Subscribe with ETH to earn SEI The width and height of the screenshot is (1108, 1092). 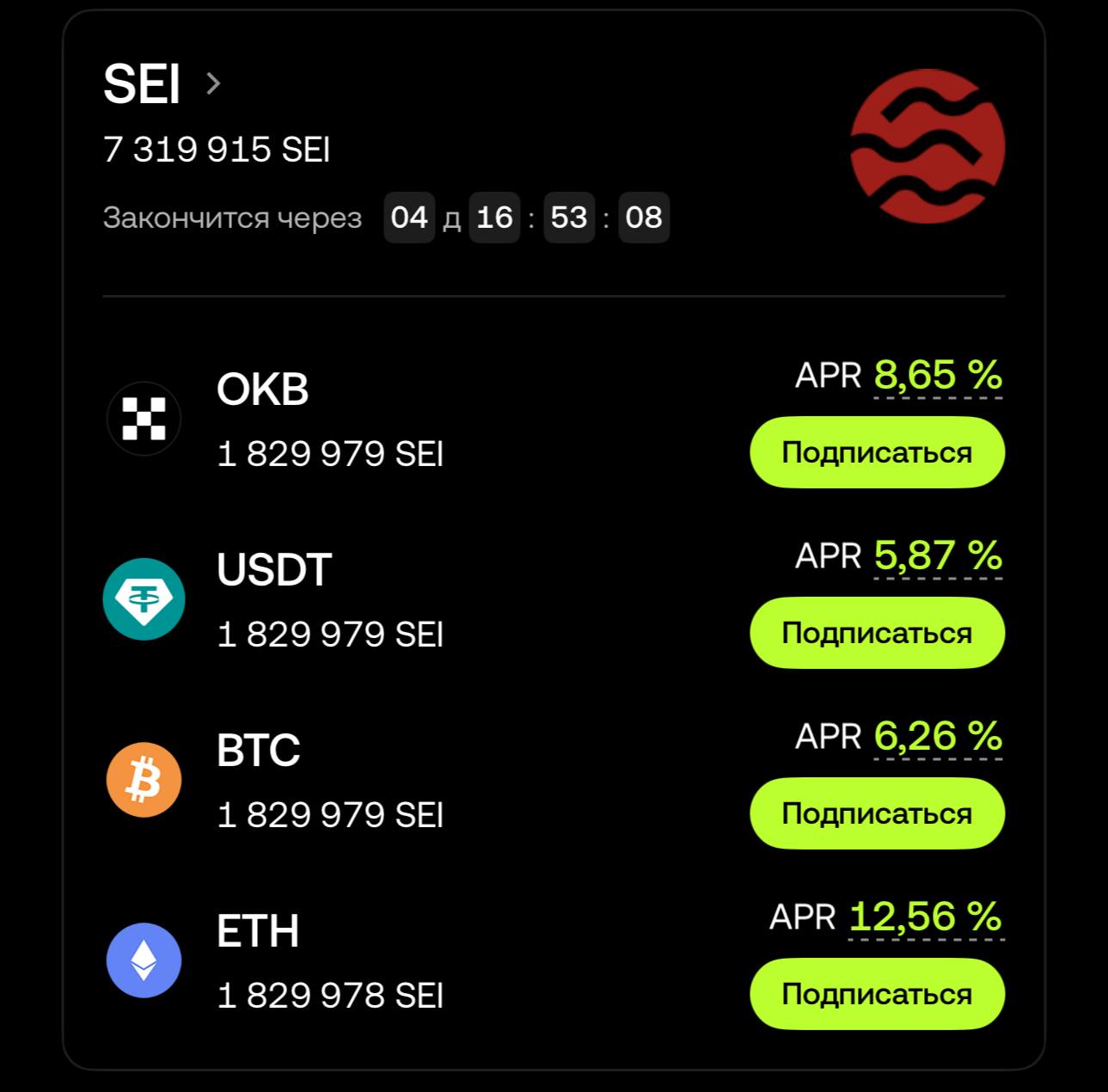[x=877, y=994]
